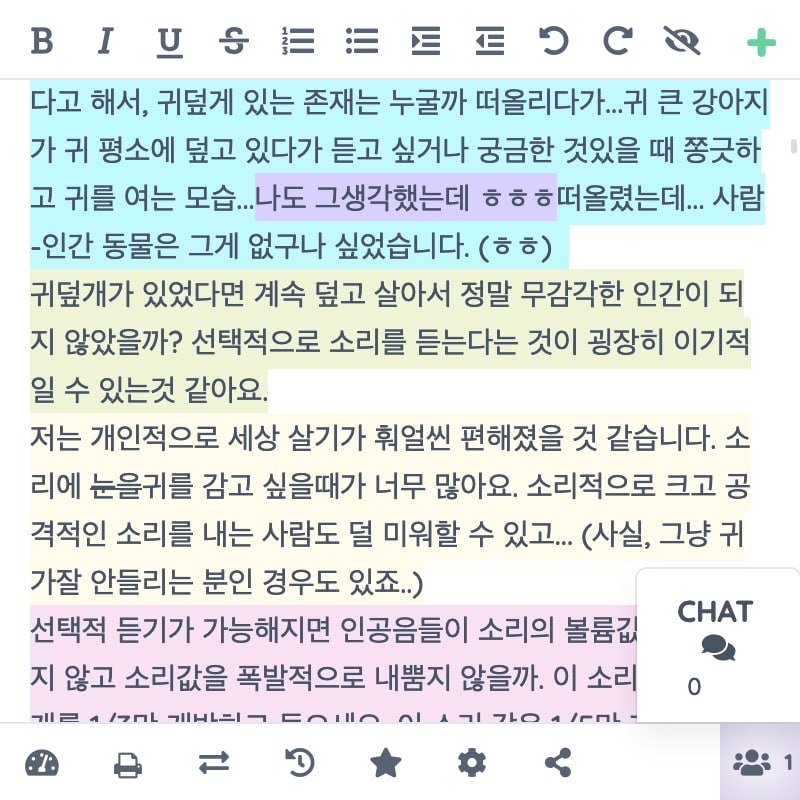The image size is (800, 800).
Task: Star this pad as a favorite
Action: point(385,763)
